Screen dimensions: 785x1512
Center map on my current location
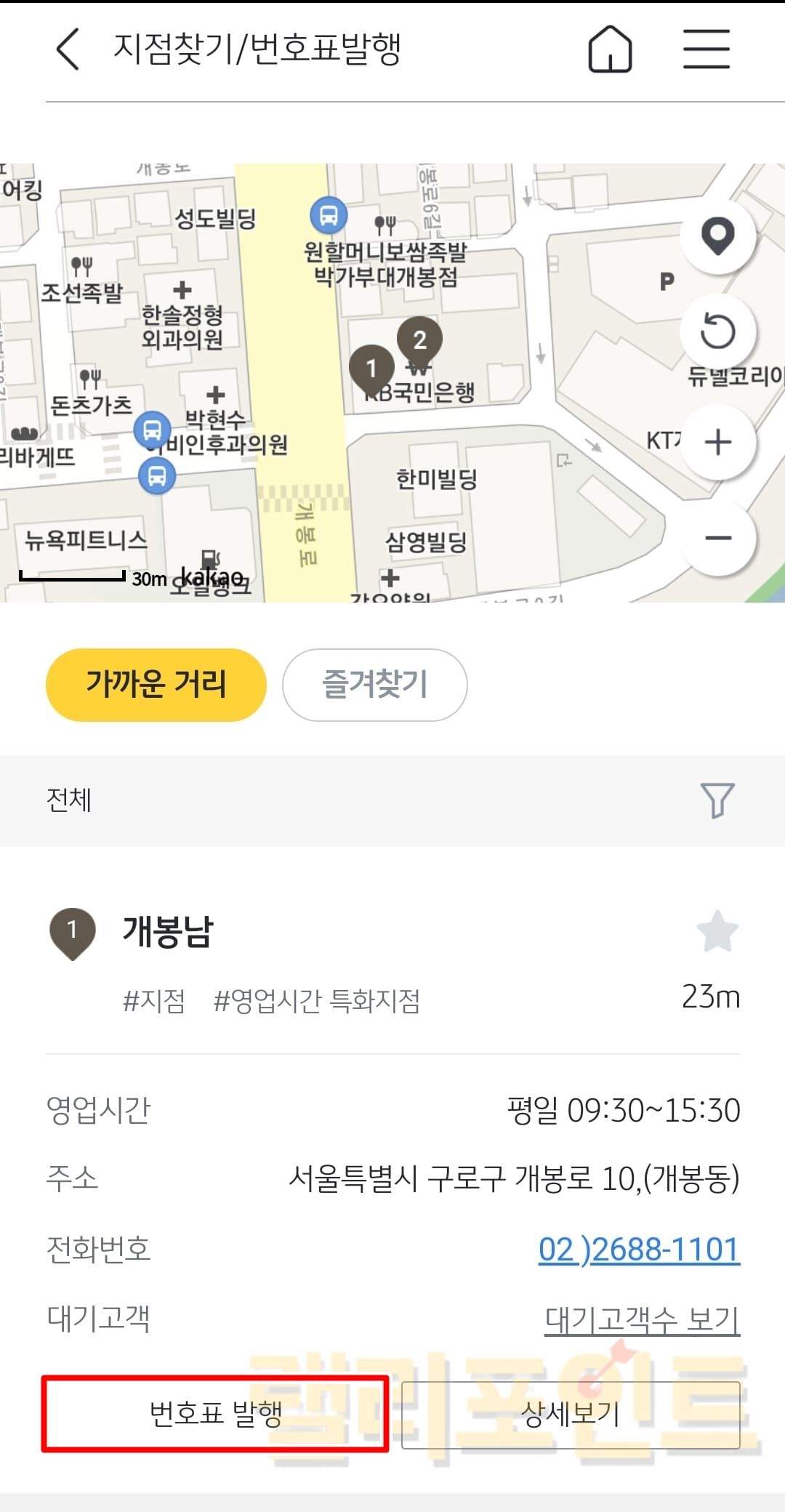click(717, 236)
